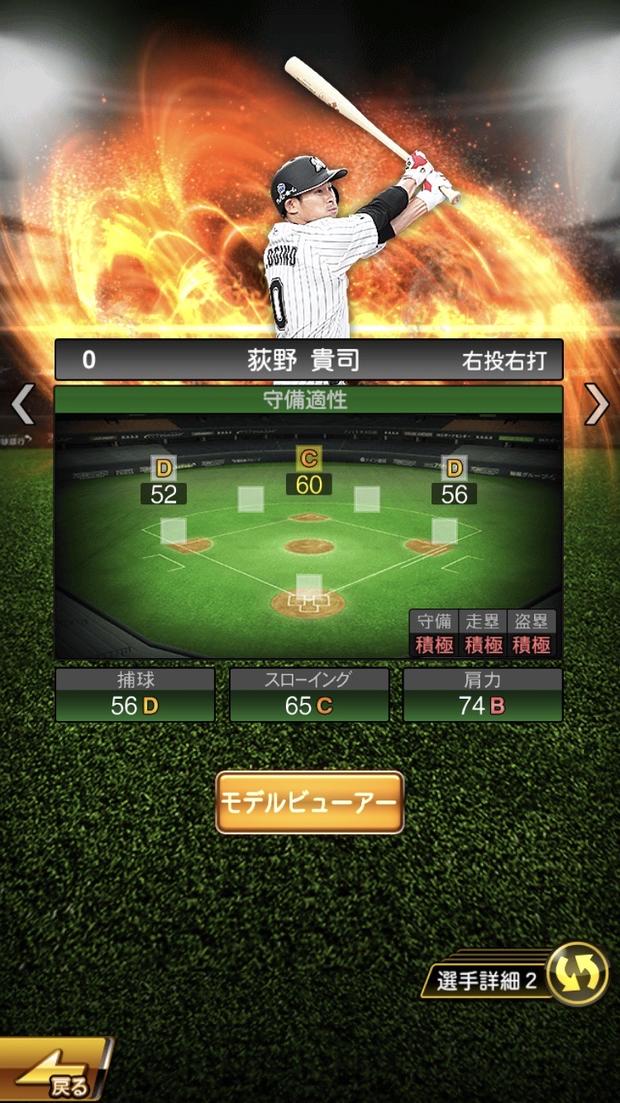
Task: Open the モデルビューアー model viewer
Action: click(309, 802)
